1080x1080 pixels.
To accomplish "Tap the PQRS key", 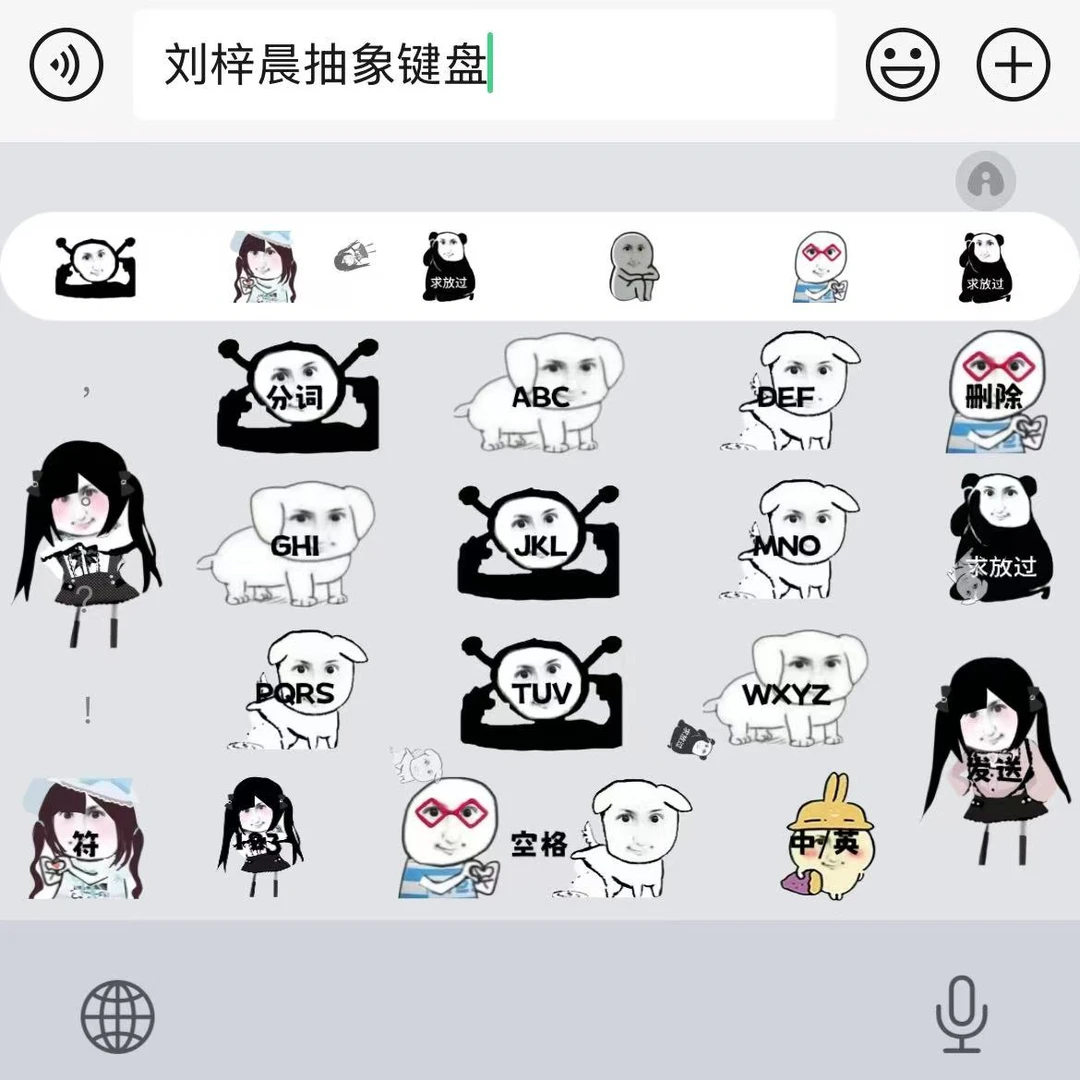I will [x=298, y=690].
